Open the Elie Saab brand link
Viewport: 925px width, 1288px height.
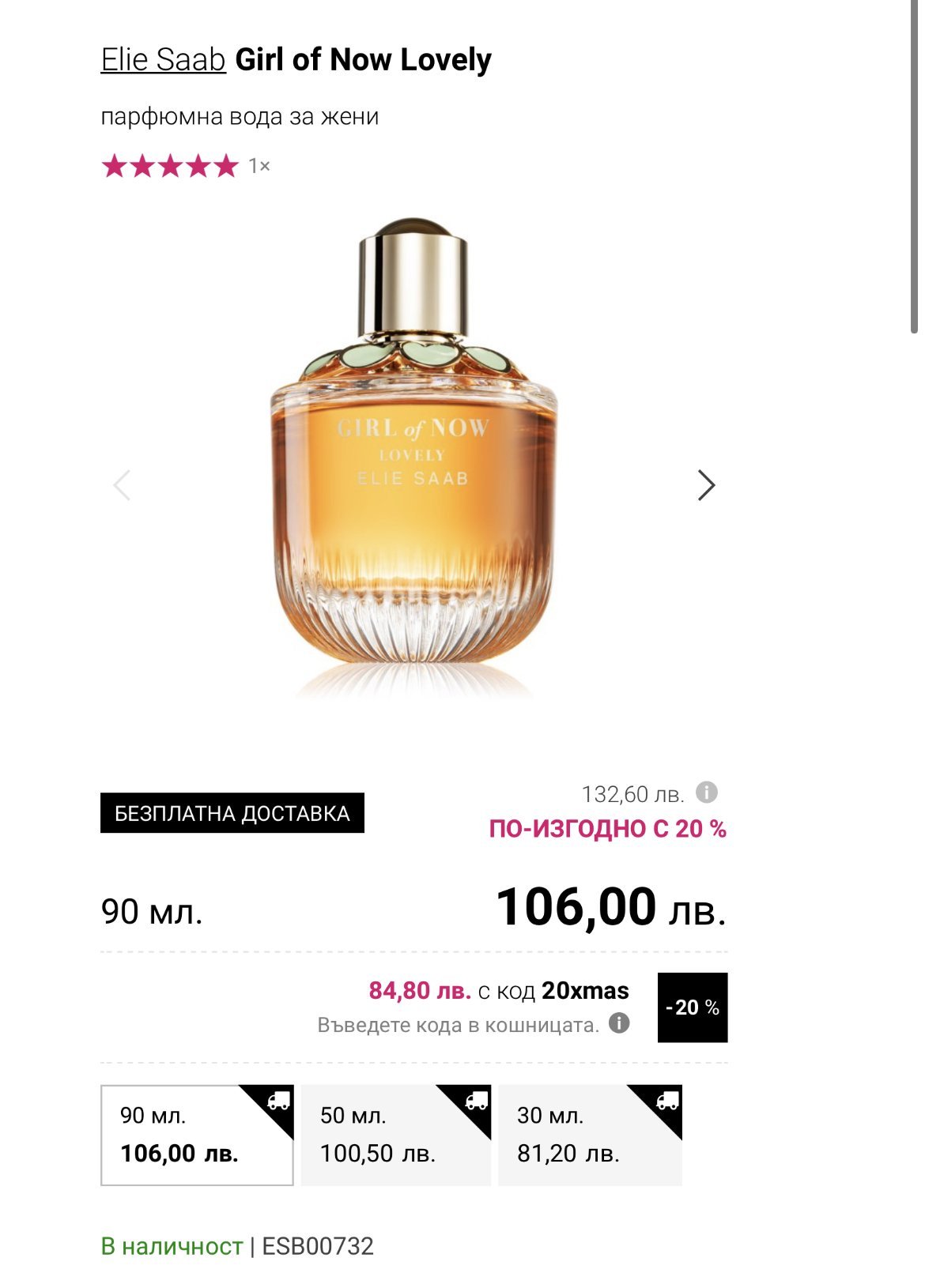coord(163,60)
